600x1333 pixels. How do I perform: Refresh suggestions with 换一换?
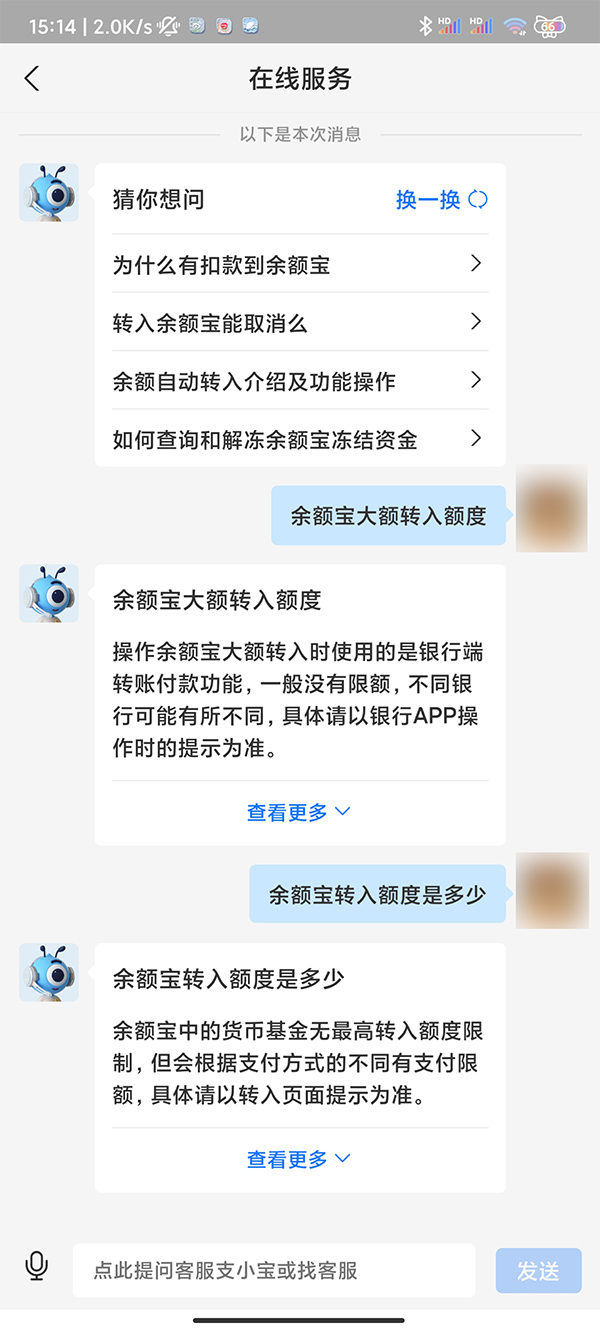441,200
